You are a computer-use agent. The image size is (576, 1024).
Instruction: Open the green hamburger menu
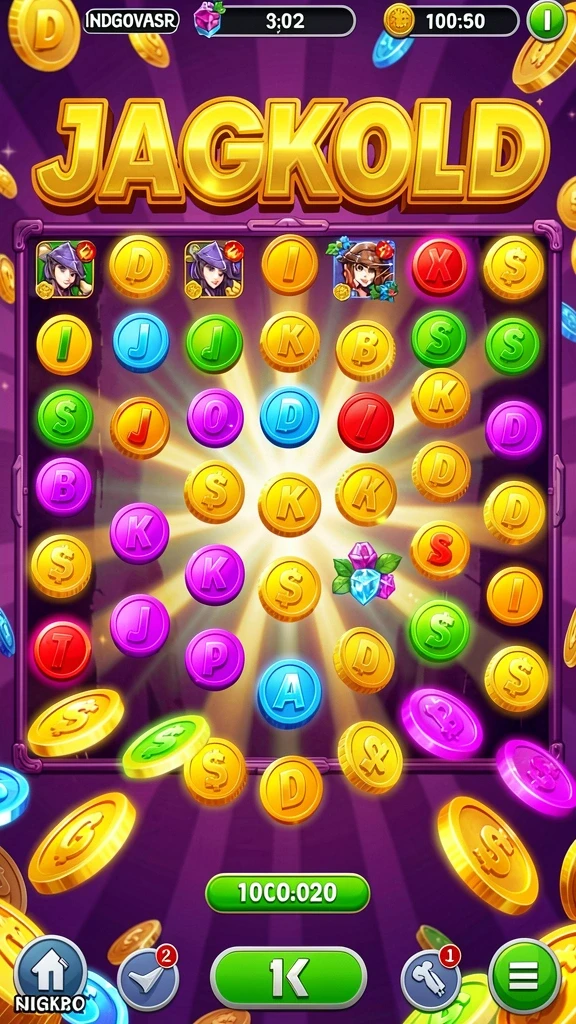(524, 976)
